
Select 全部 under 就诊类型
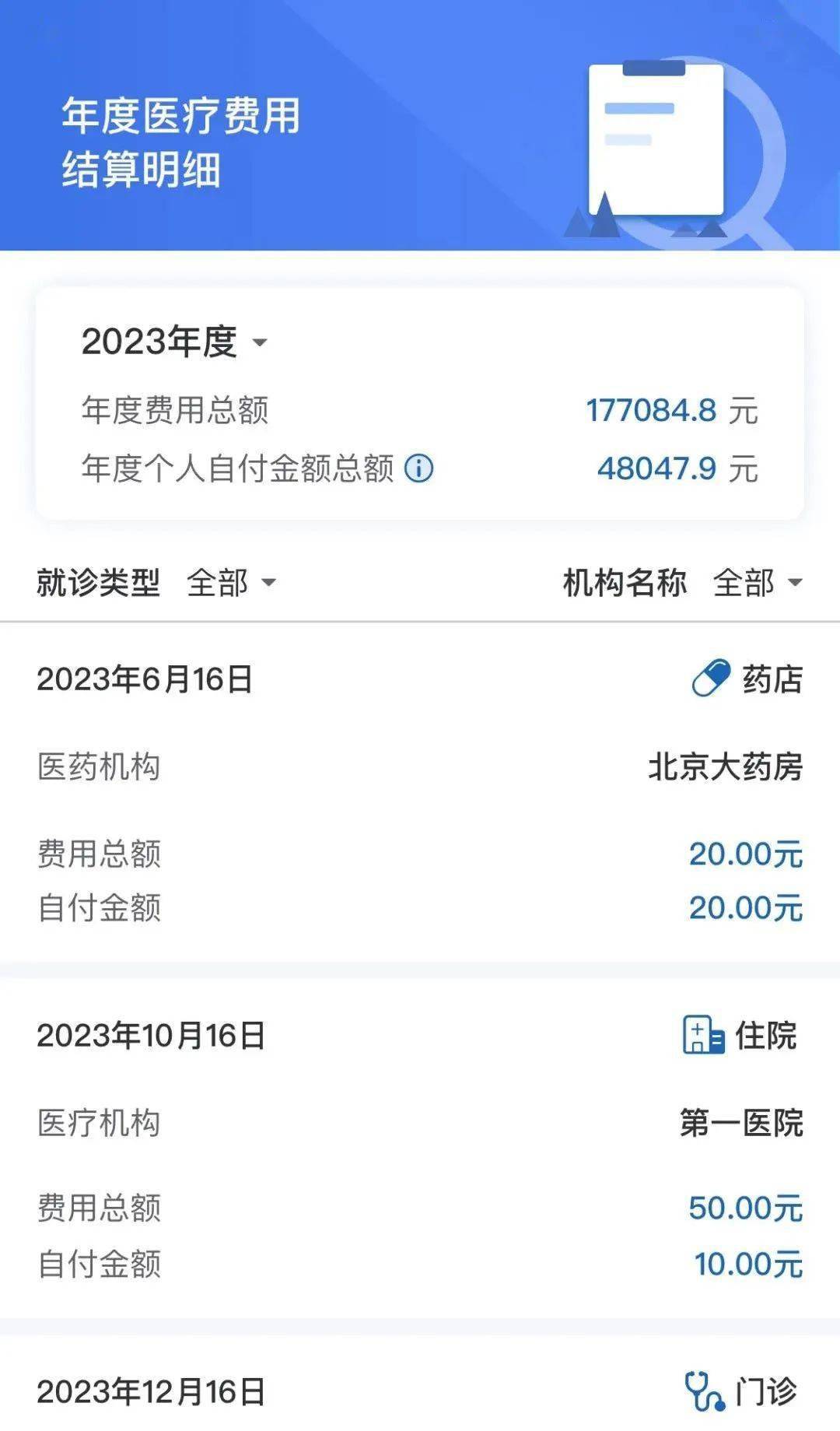click(216, 582)
